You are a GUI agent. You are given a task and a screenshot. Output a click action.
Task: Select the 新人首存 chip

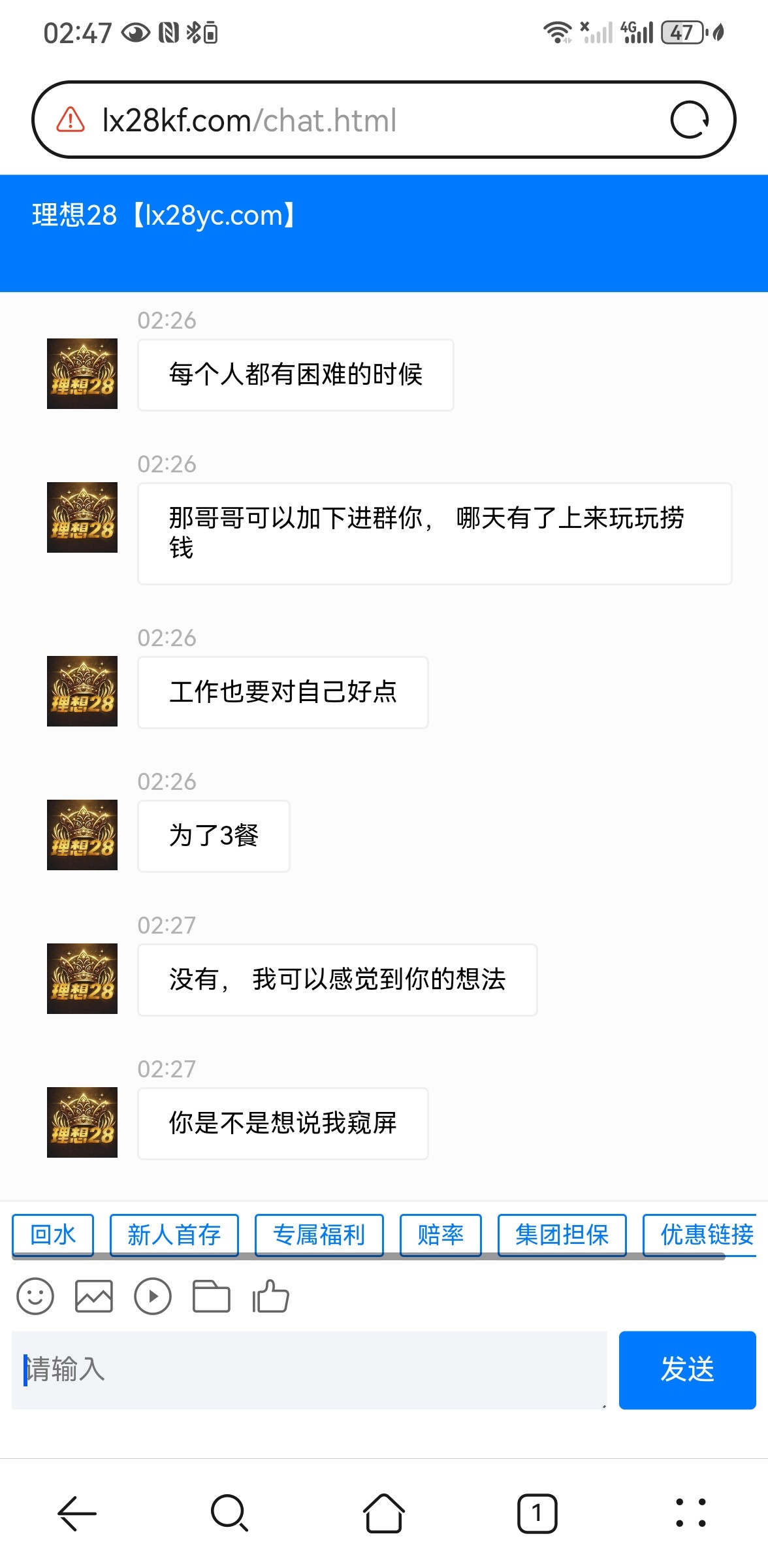point(174,1235)
